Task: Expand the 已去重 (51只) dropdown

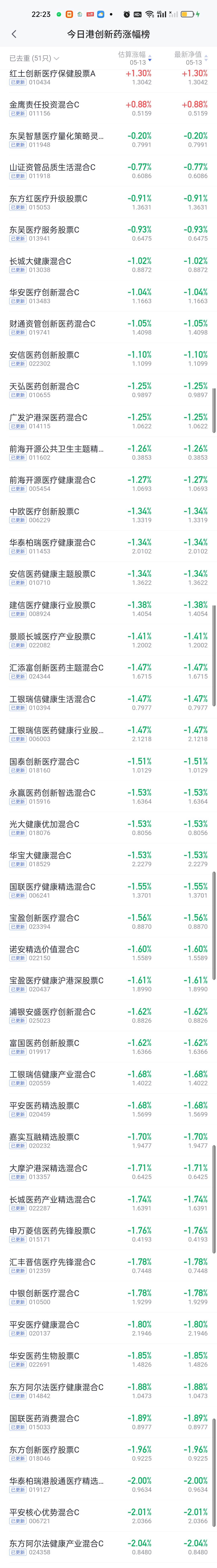Action: point(34,58)
